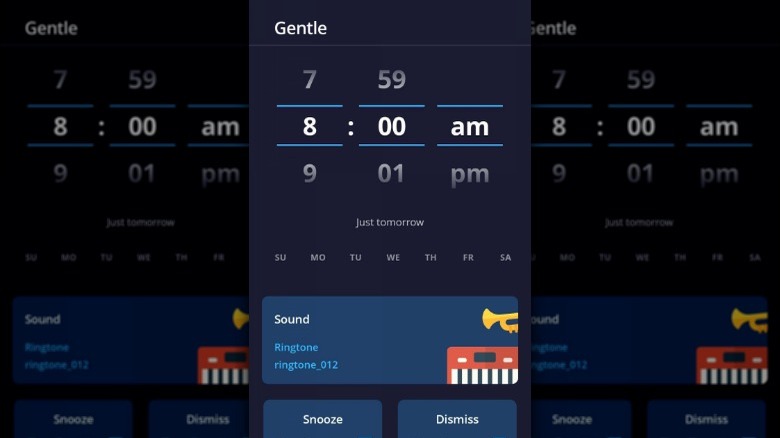Choose minute 59 in the picker
The image size is (780, 438).
(x=391, y=80)
